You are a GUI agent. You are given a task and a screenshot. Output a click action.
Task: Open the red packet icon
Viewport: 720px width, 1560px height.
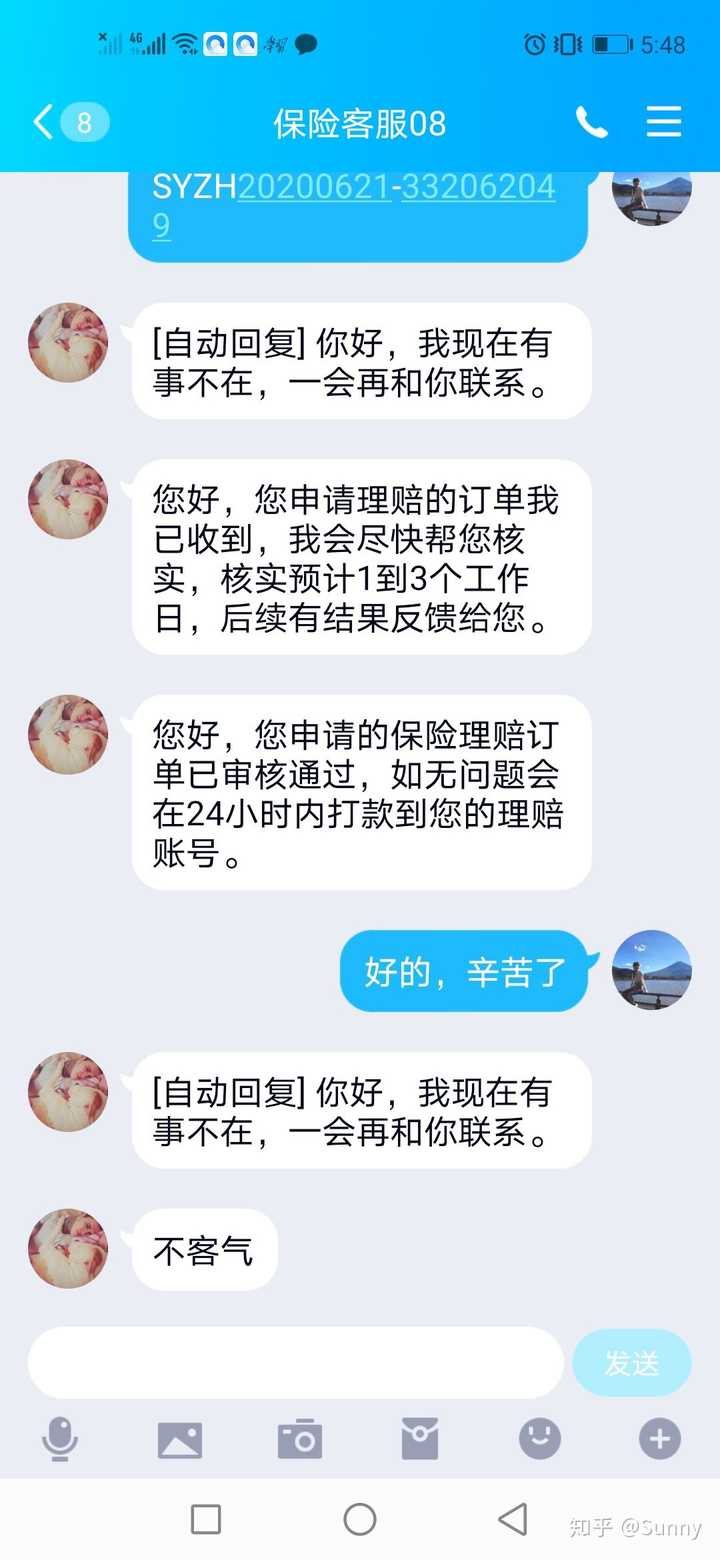420,1438
